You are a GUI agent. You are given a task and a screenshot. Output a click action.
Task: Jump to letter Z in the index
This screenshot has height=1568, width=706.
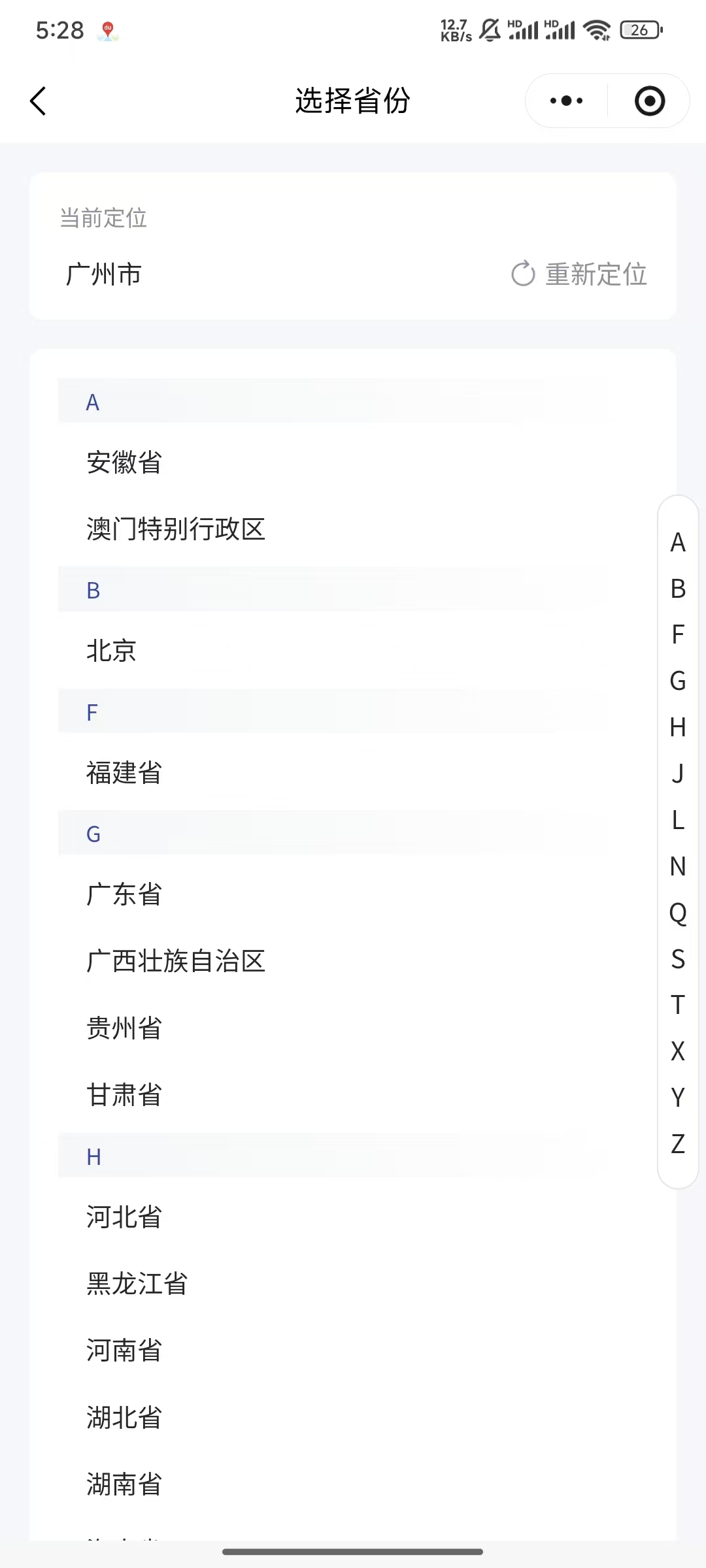pos(678,1144)
